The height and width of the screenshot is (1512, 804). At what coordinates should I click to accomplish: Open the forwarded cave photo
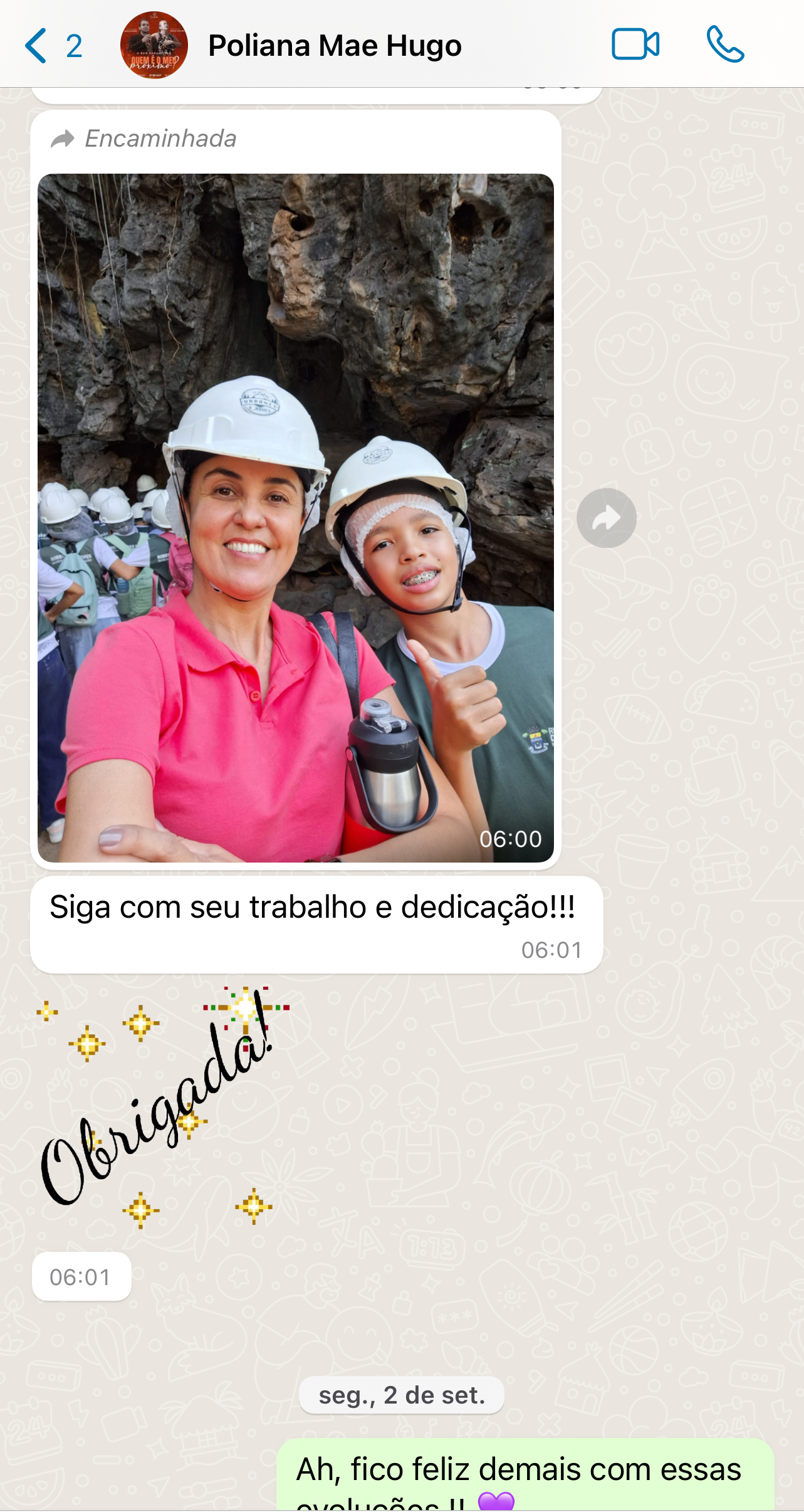pyautogui.click(x=295, y=517)
